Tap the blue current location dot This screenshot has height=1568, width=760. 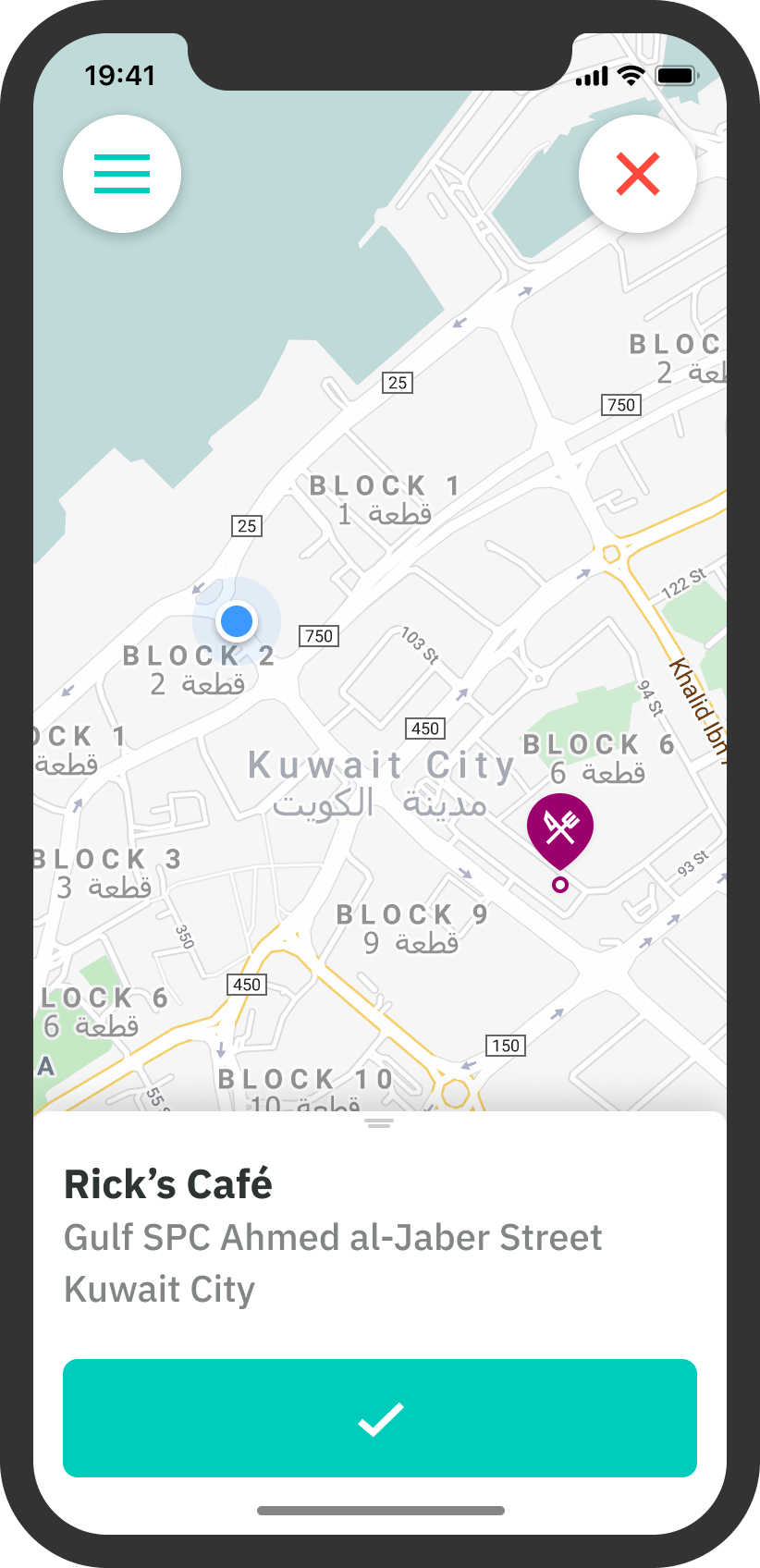click(x=237, y=620)
